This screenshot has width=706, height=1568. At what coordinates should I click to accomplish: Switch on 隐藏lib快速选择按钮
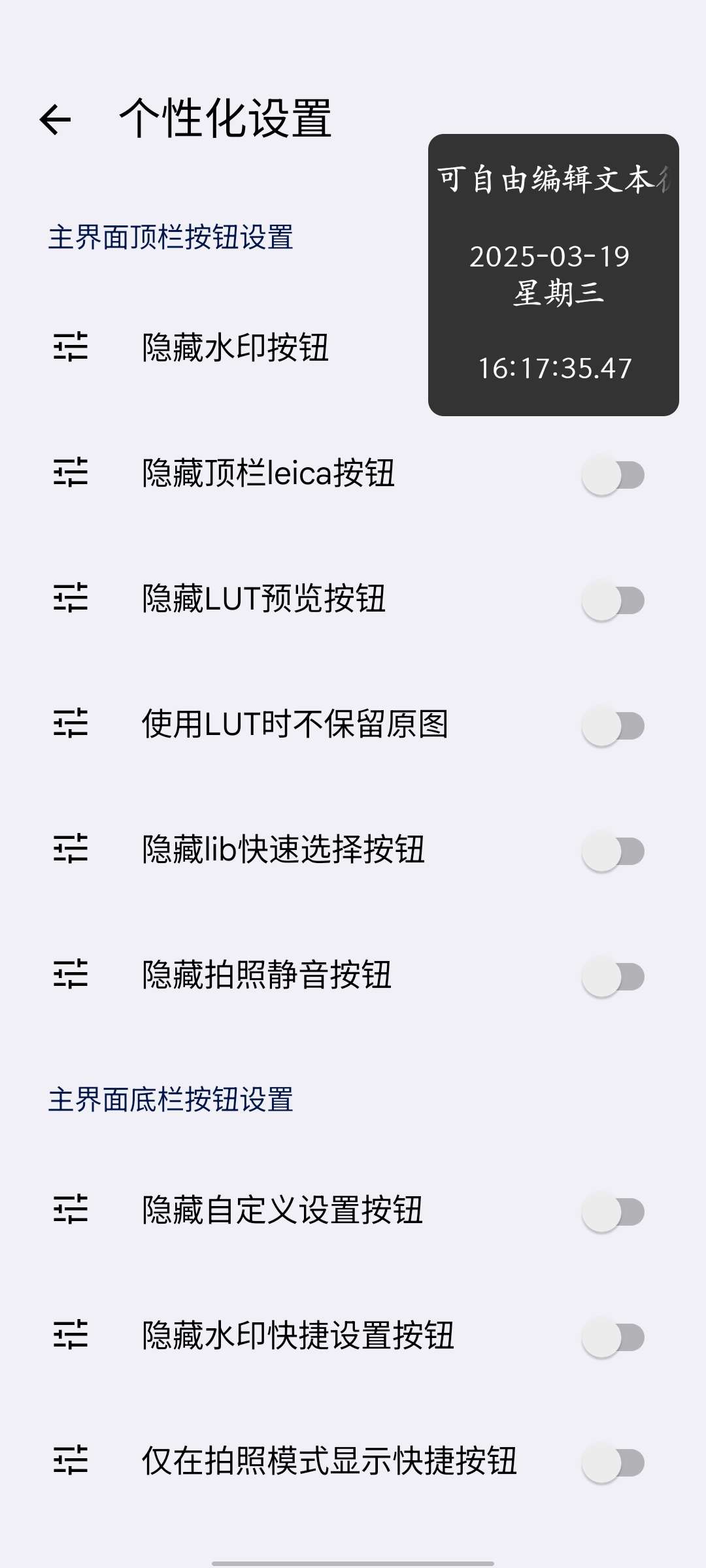pos(613,851)
